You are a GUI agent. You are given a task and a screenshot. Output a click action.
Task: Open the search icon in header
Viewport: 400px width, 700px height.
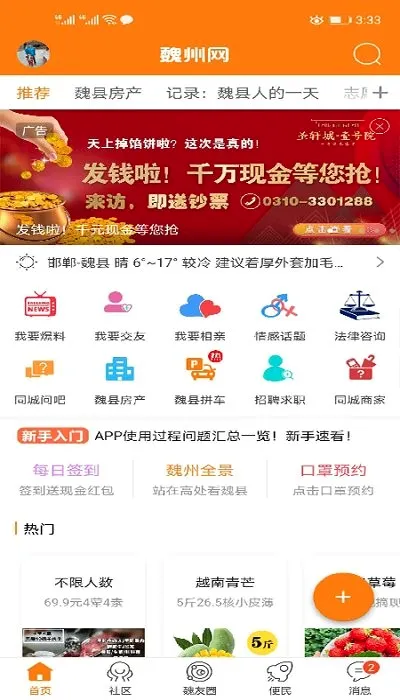point(367,55)
